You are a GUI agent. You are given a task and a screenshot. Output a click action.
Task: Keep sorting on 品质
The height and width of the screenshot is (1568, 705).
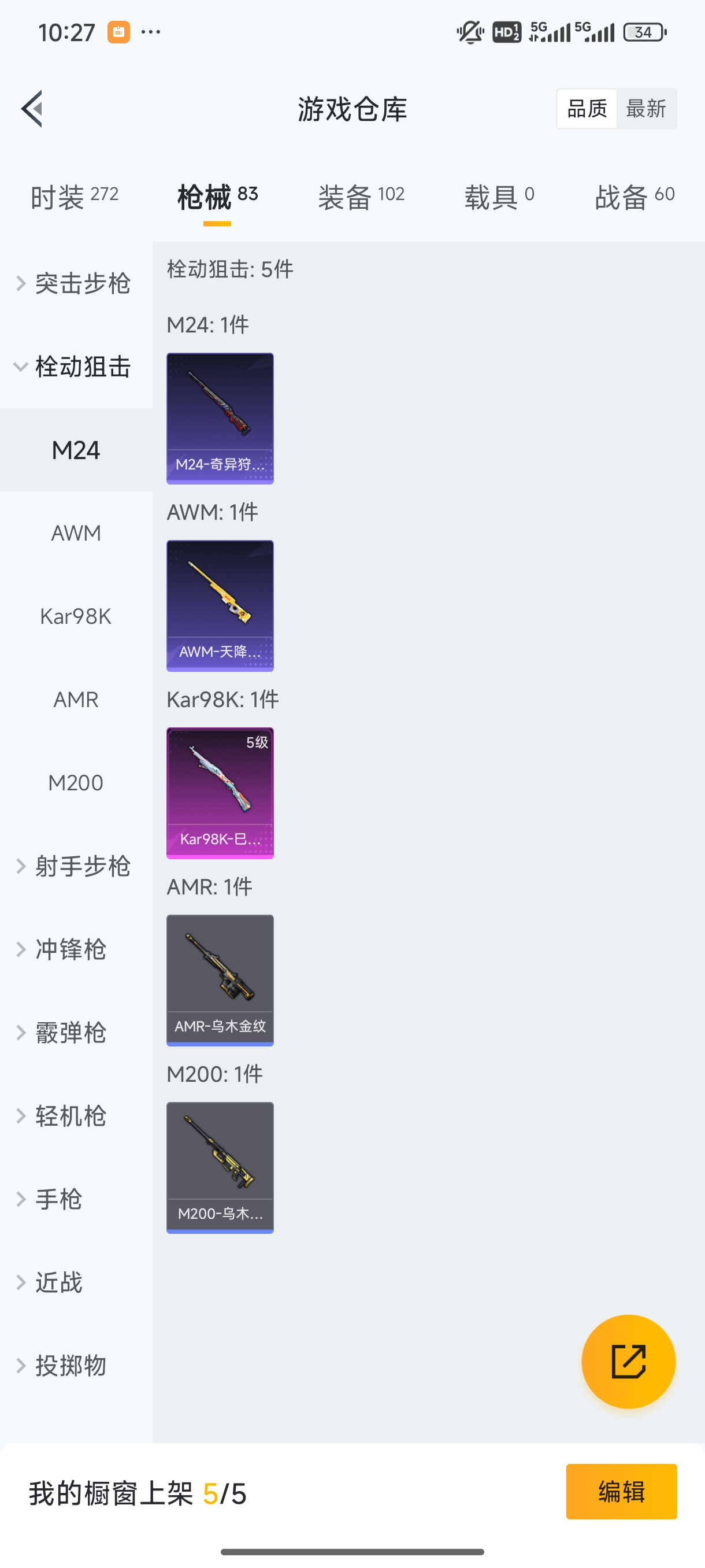click(x=586, y=108)
